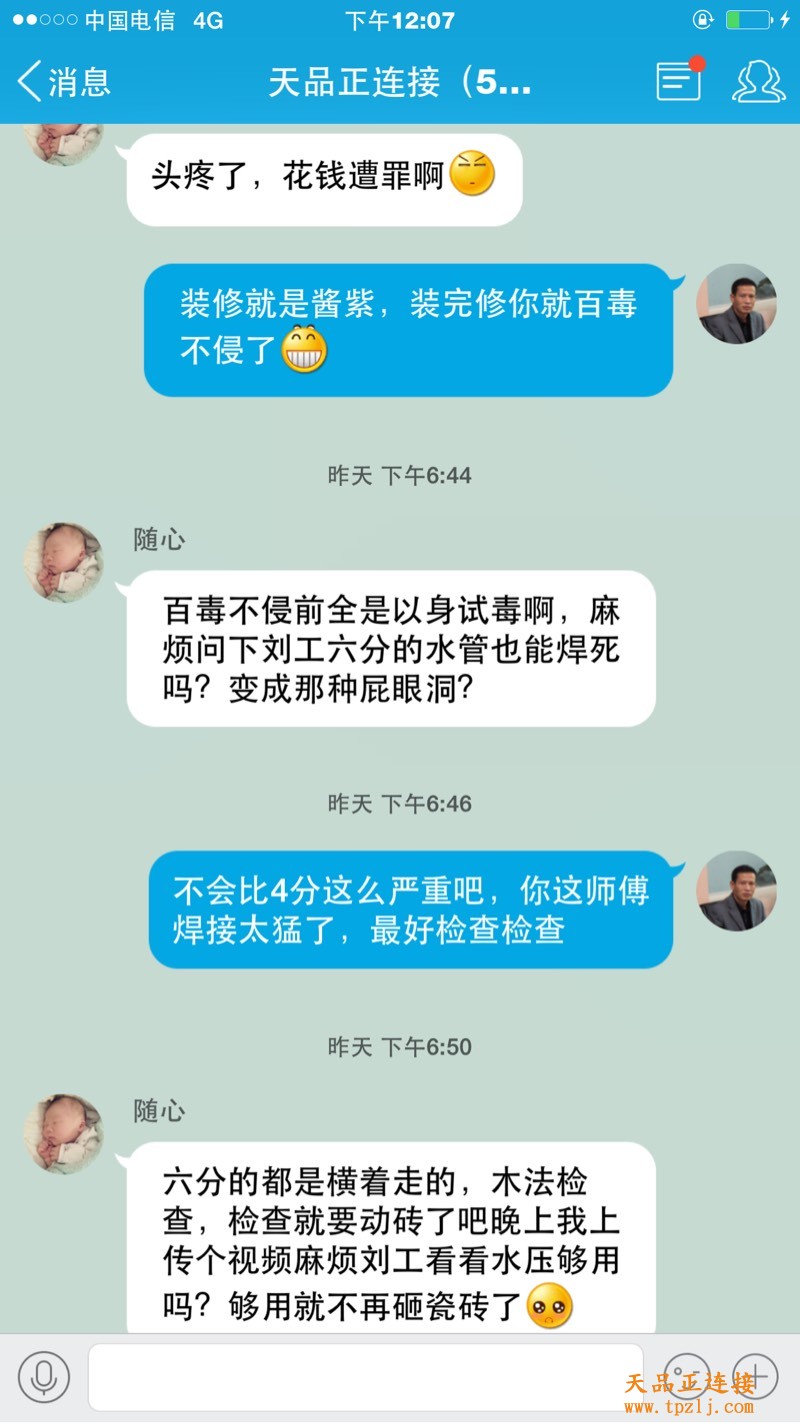Open the emoji picker

click(687, 1377)
